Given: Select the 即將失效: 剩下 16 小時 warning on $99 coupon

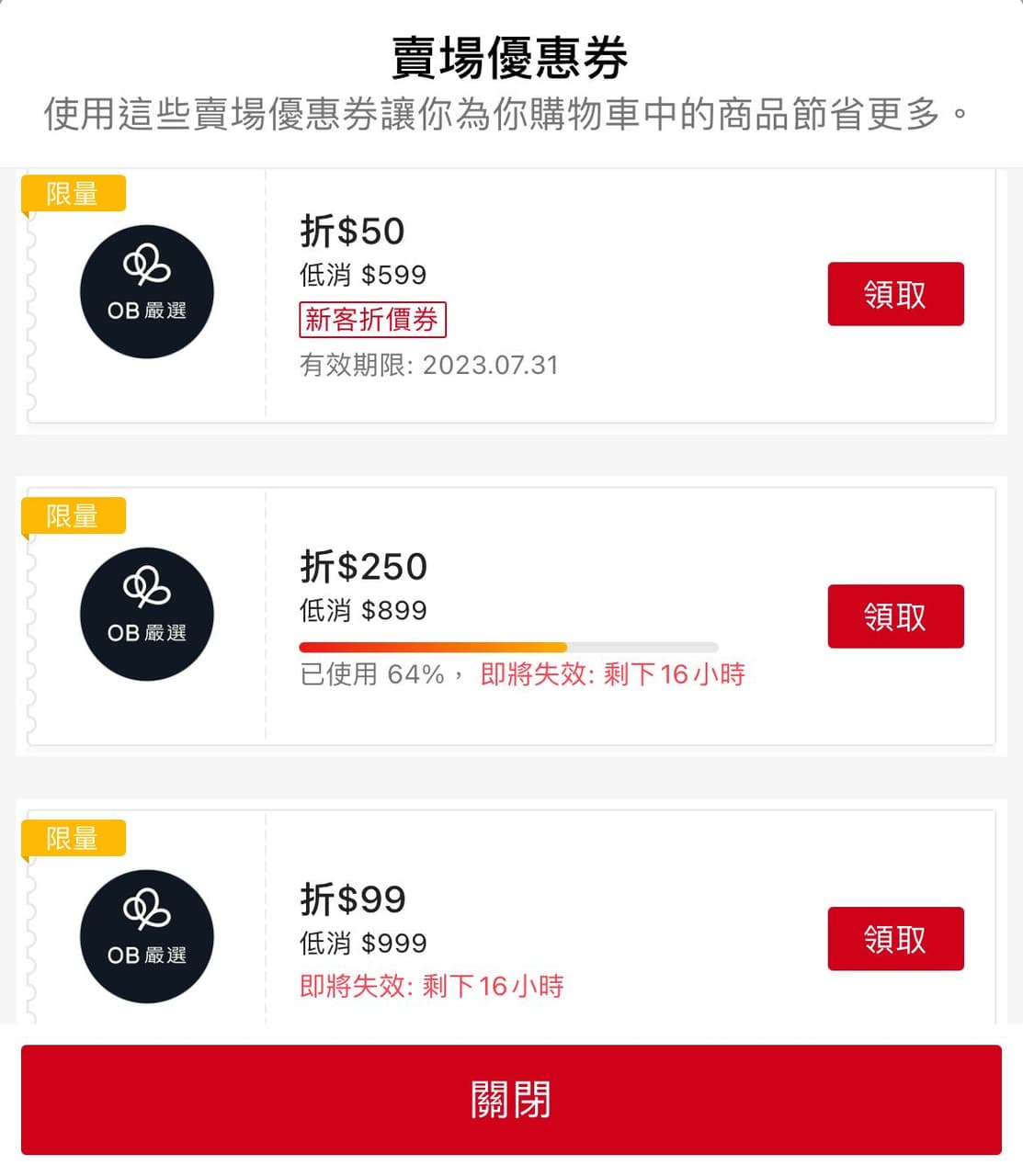Looking at the screenshot, I should tap(431, 985).
